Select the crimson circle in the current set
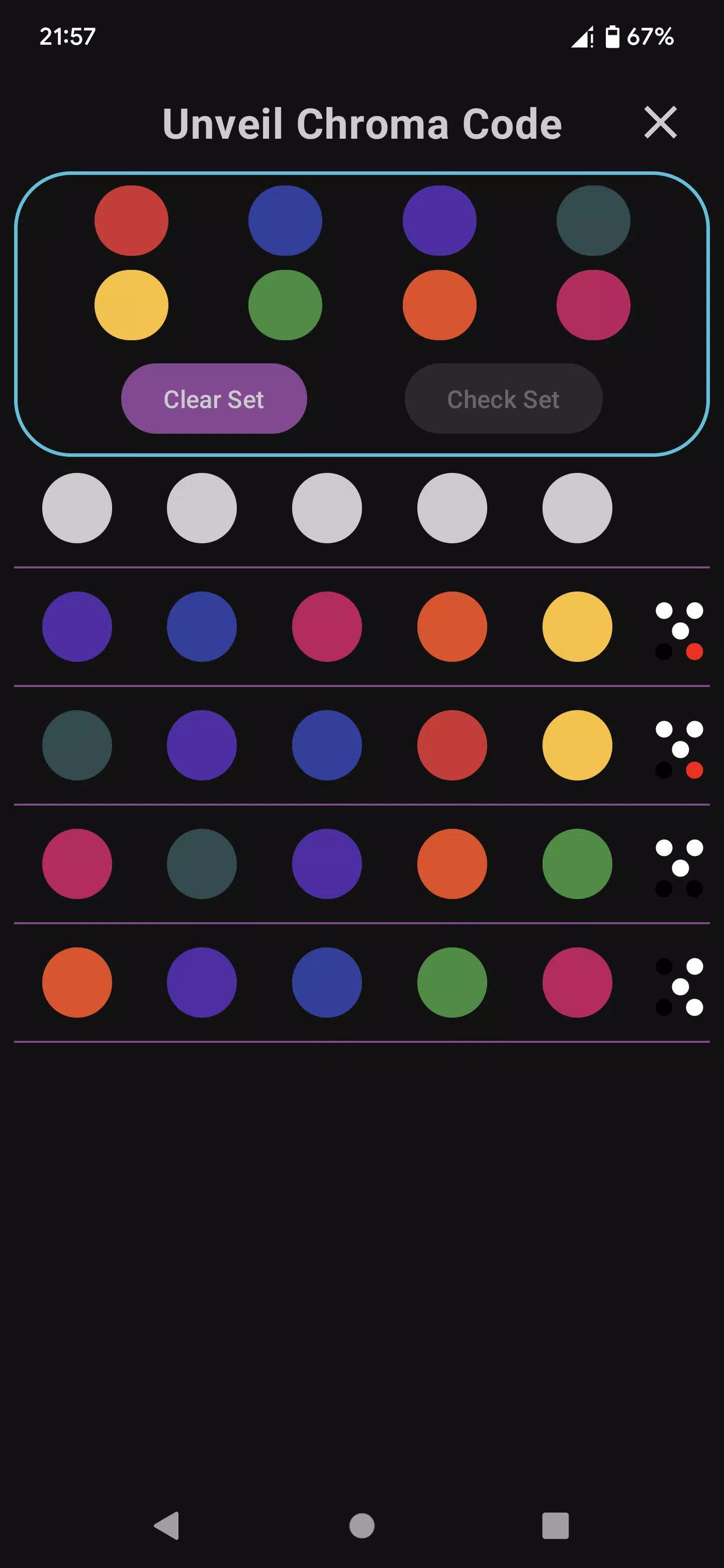Viewport: 724px width, 1568px height. (594, 305)
